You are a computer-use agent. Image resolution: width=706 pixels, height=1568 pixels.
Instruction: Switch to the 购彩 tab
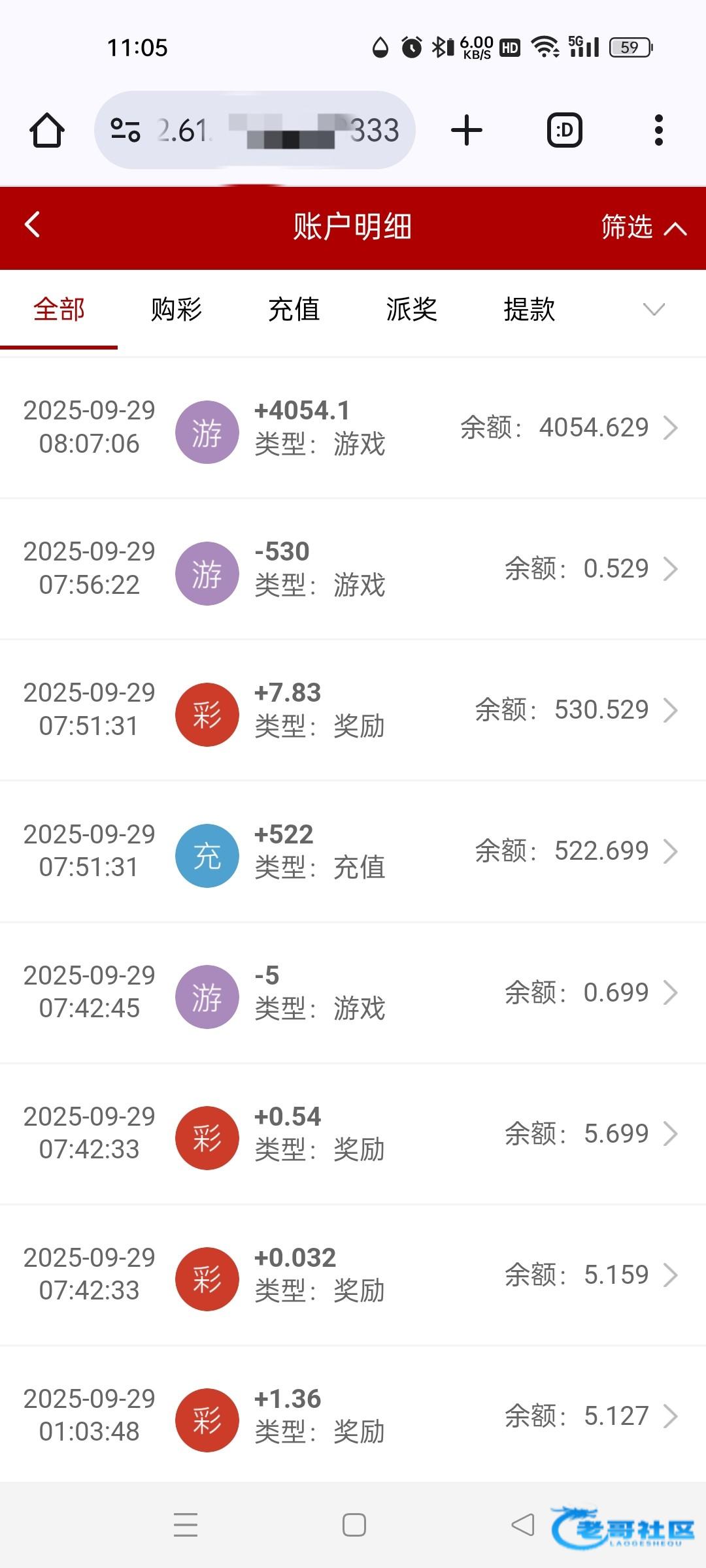point(176,309)
